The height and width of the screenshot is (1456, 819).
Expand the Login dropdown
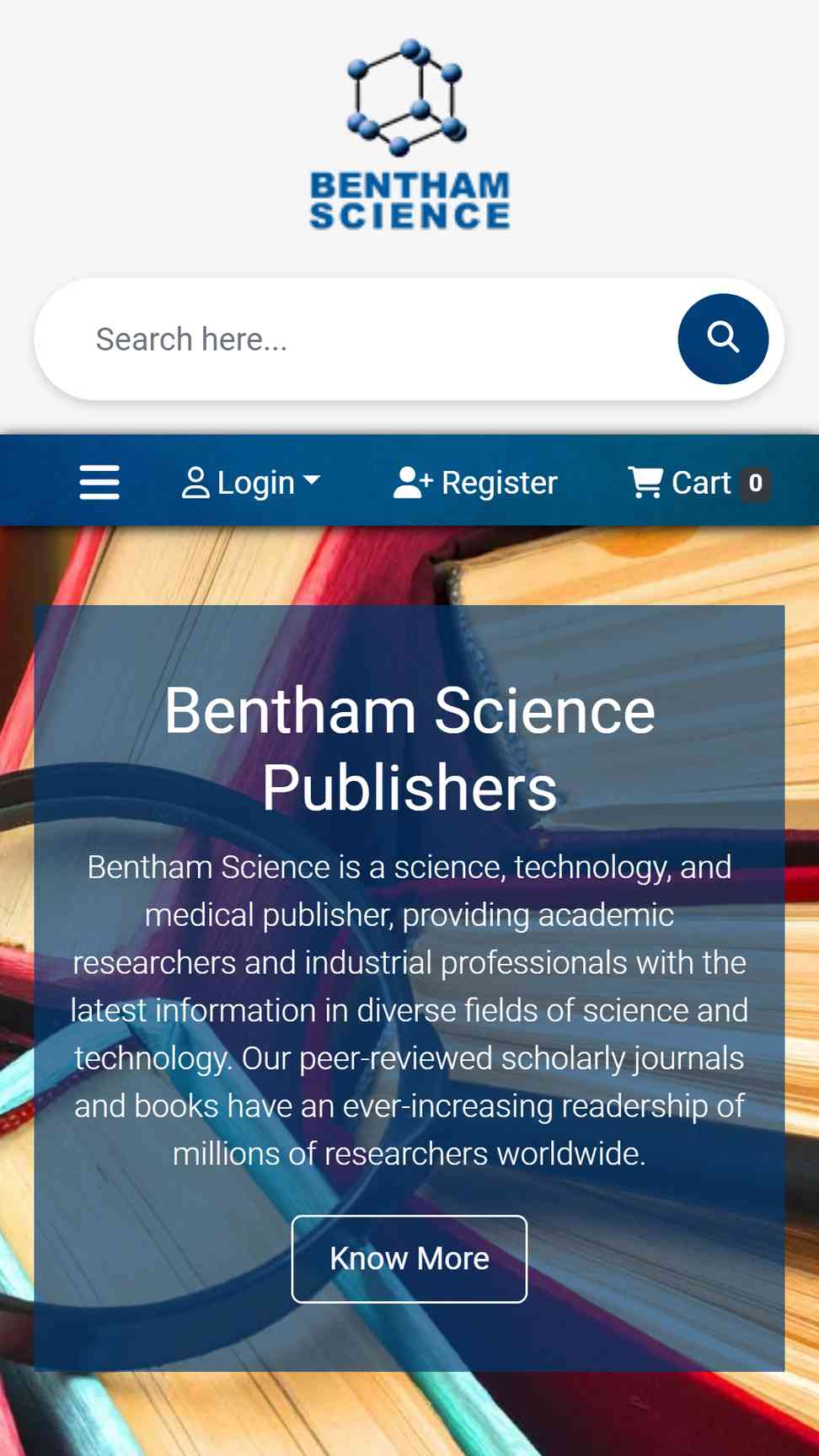pos(251,482)
